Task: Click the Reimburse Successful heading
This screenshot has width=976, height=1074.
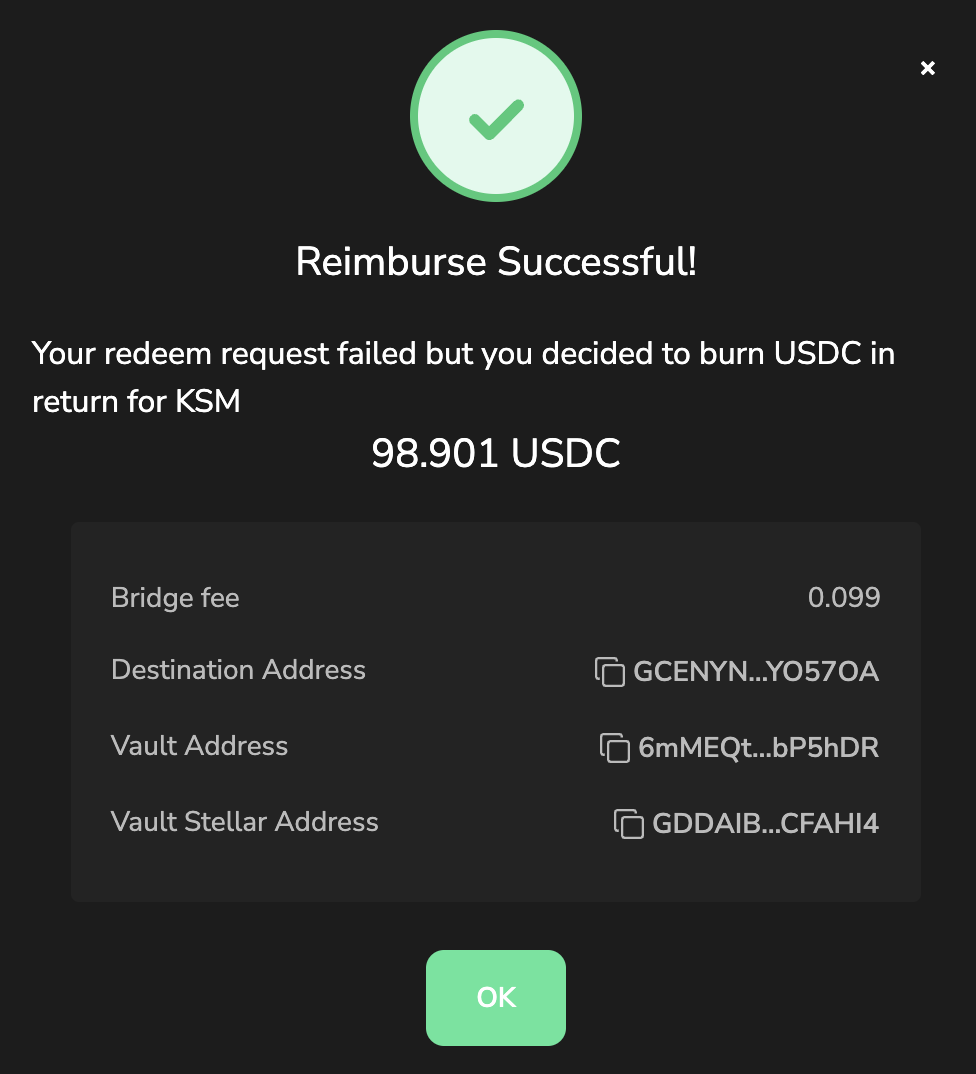Action: 495,262
